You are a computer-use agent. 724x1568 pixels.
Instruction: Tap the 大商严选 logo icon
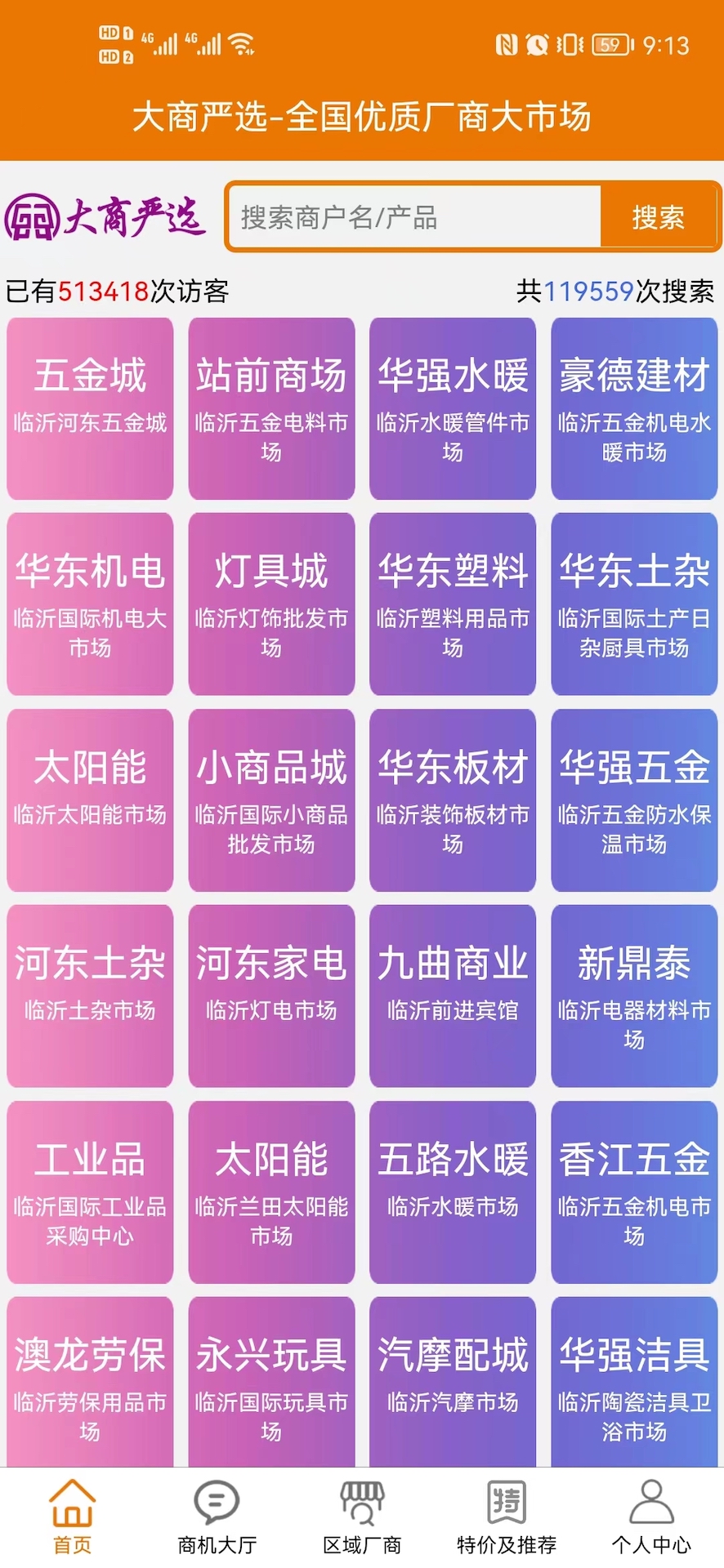point(33,216)
